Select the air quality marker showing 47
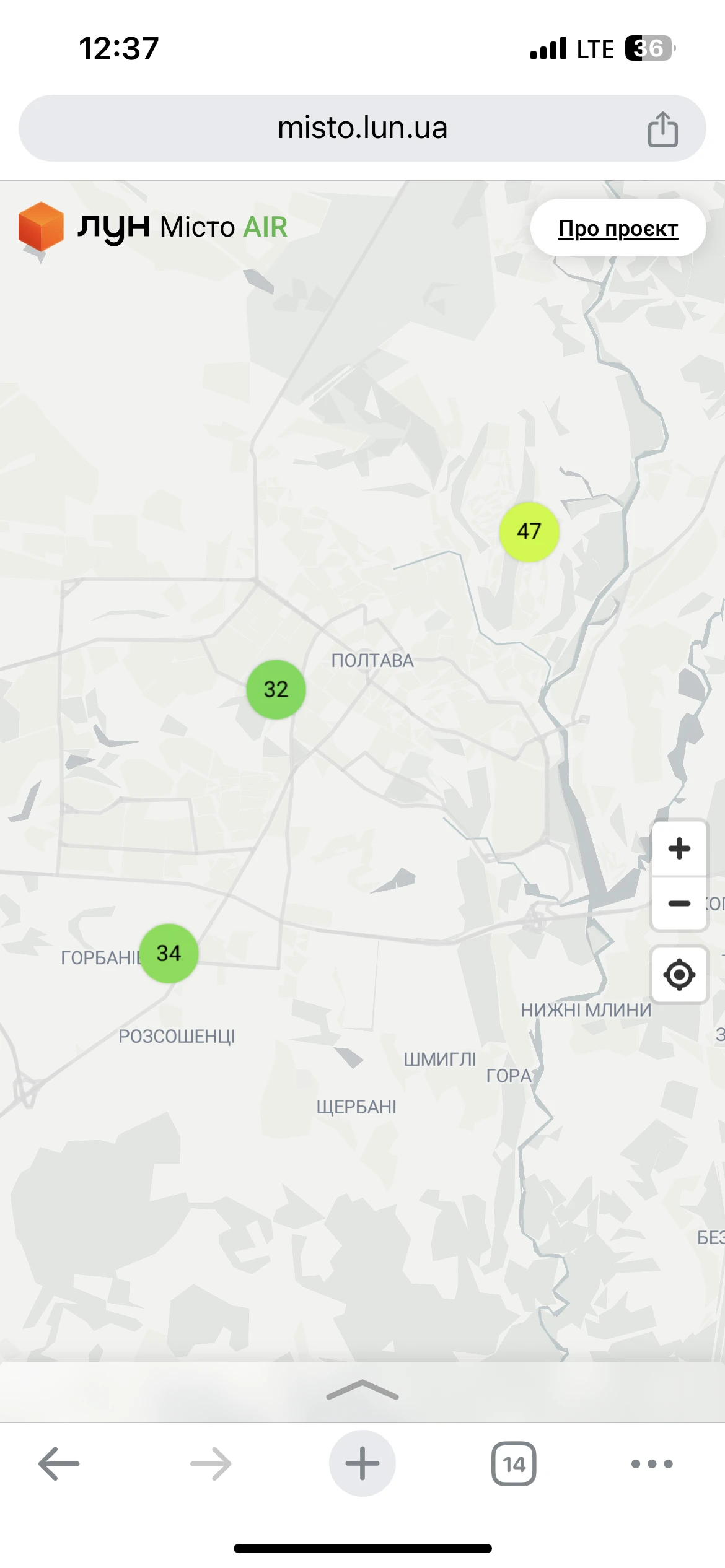Viewport: 725px width, 1568px height. 529,531
